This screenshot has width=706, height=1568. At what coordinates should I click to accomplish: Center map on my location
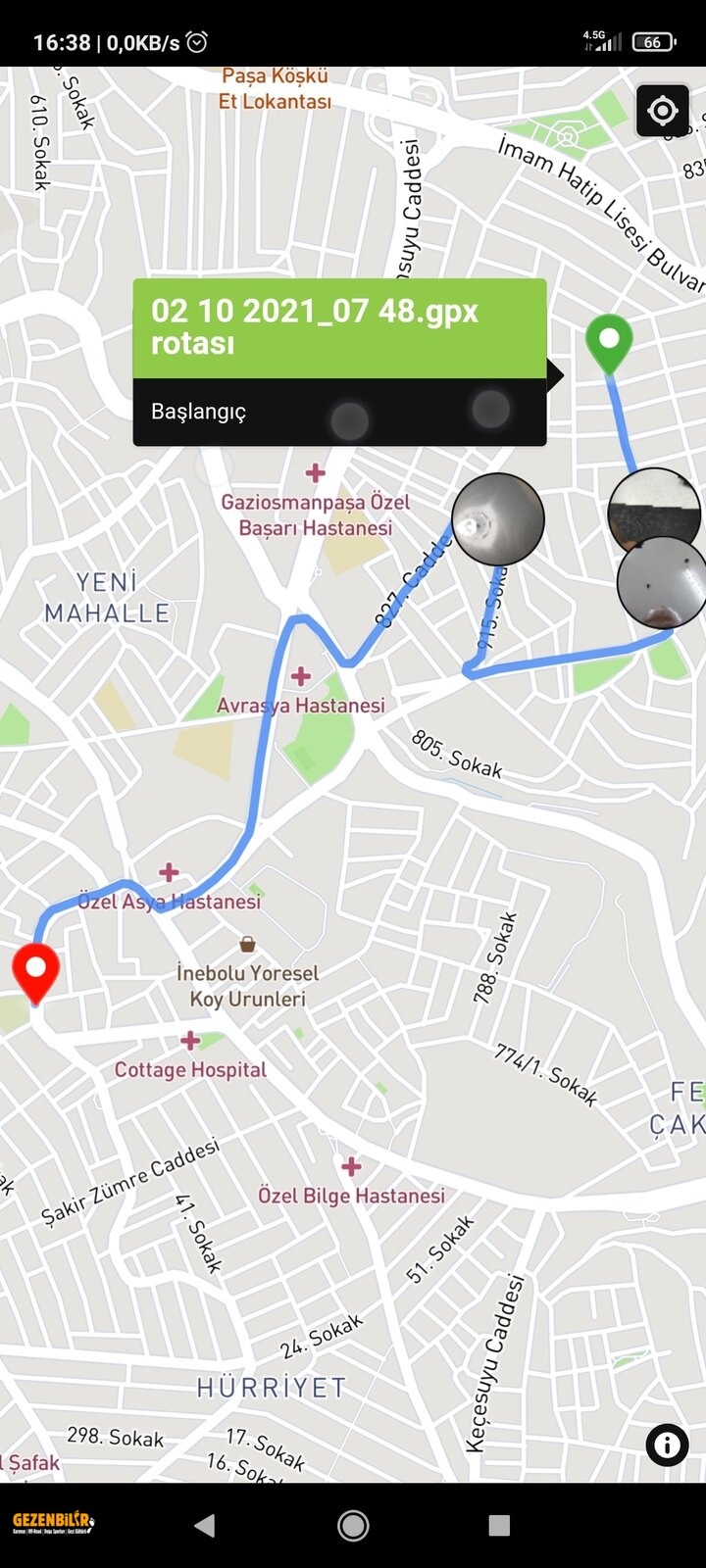(x=662, y=111)
